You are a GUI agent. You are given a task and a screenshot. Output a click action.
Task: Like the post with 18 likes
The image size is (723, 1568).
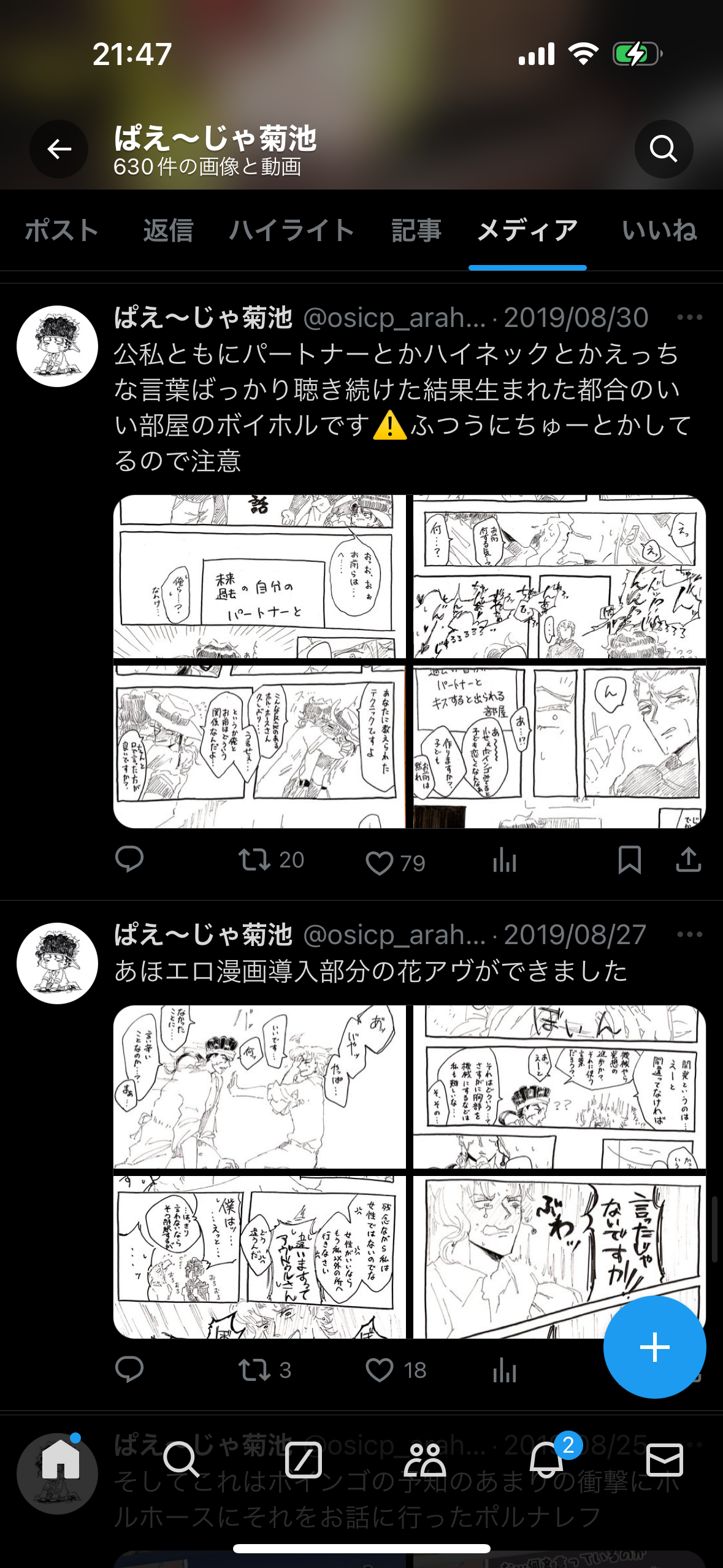click(x=380, y=1370)
